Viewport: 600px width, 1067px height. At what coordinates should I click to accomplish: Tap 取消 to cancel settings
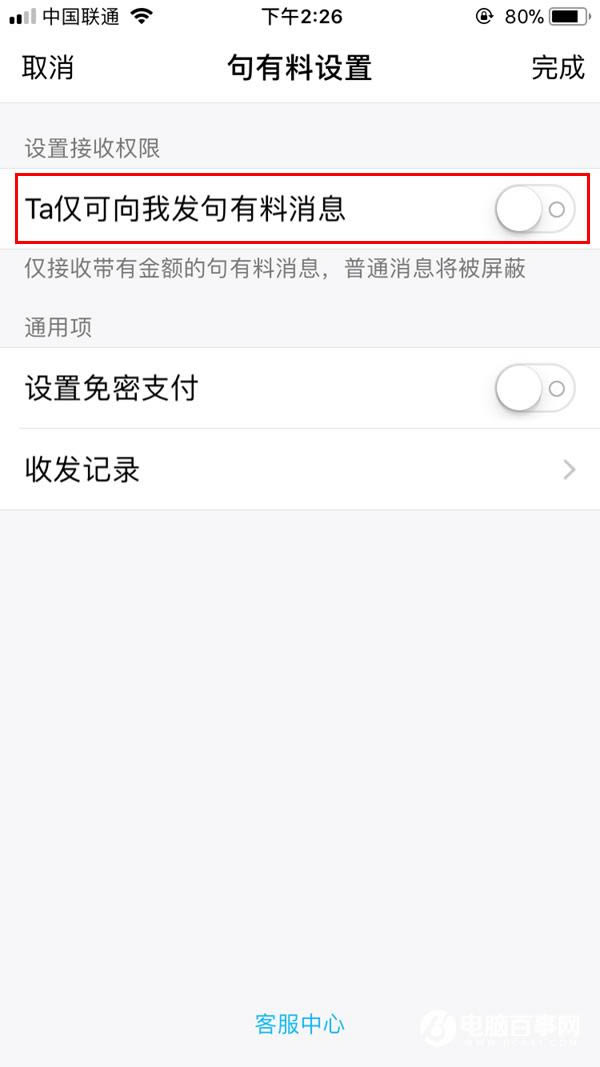tap(48, 68)
